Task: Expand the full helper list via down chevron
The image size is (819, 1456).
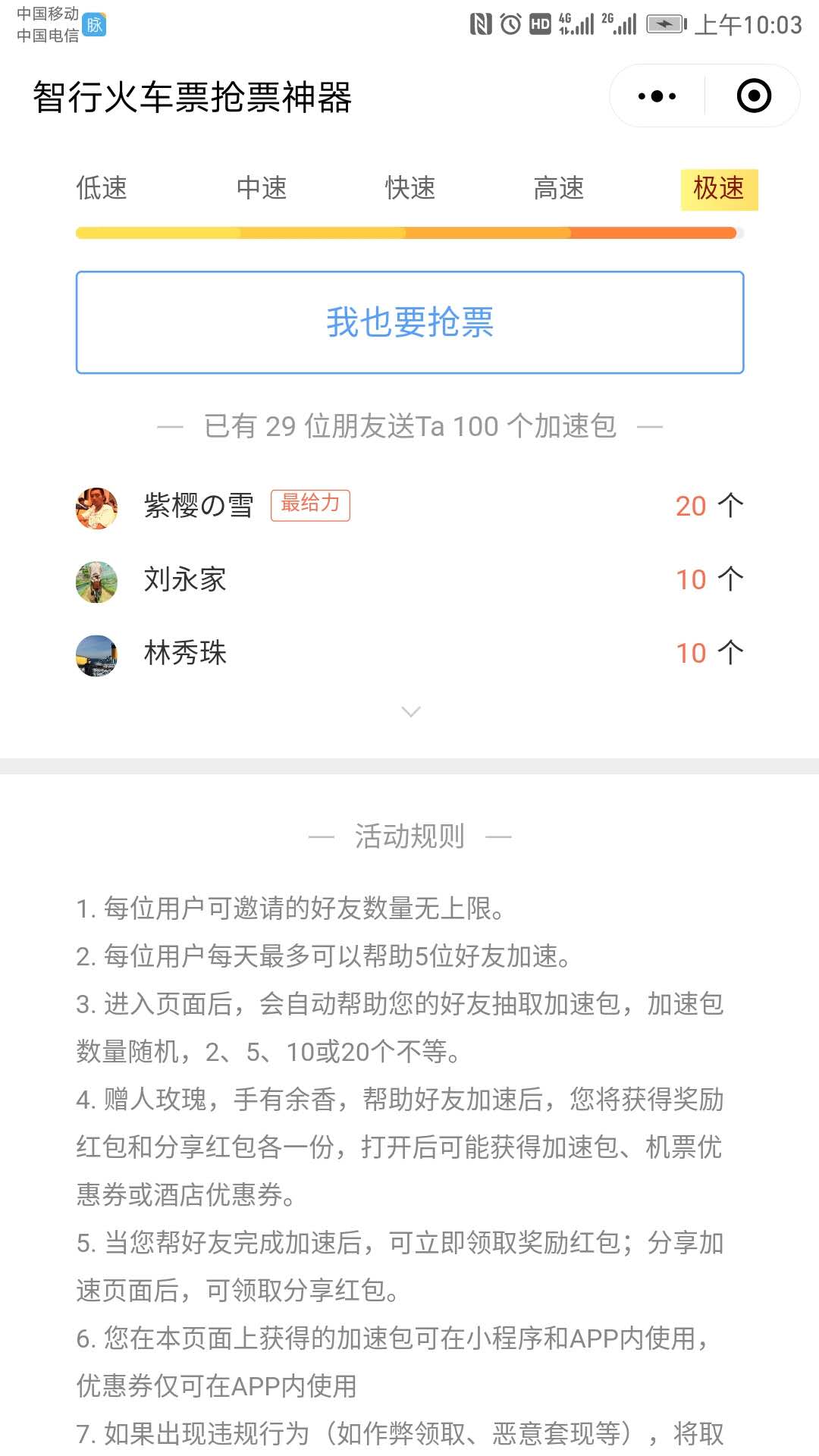Action: click(409, 711)
